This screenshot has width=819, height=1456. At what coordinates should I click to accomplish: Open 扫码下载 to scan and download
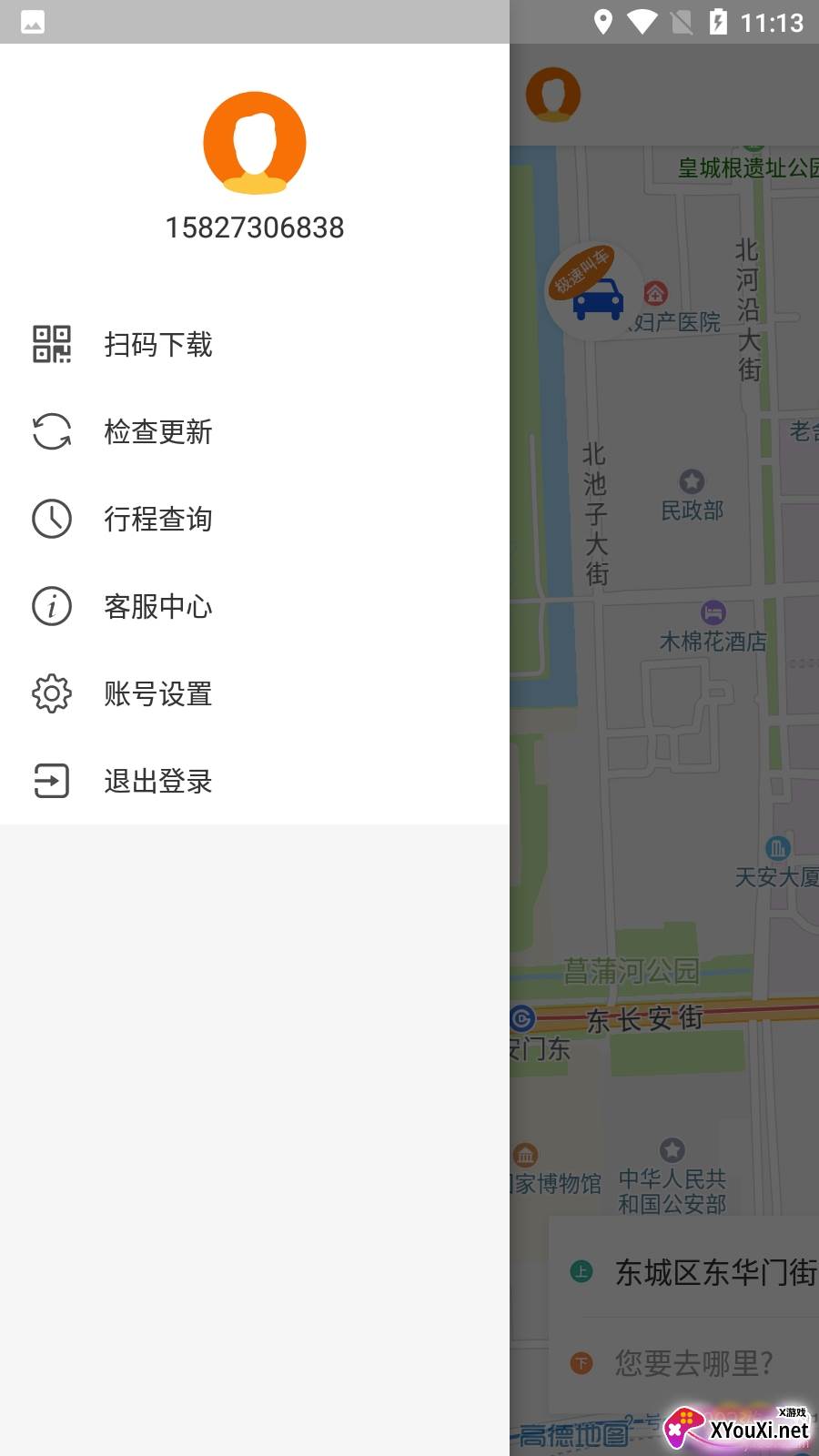157,345
